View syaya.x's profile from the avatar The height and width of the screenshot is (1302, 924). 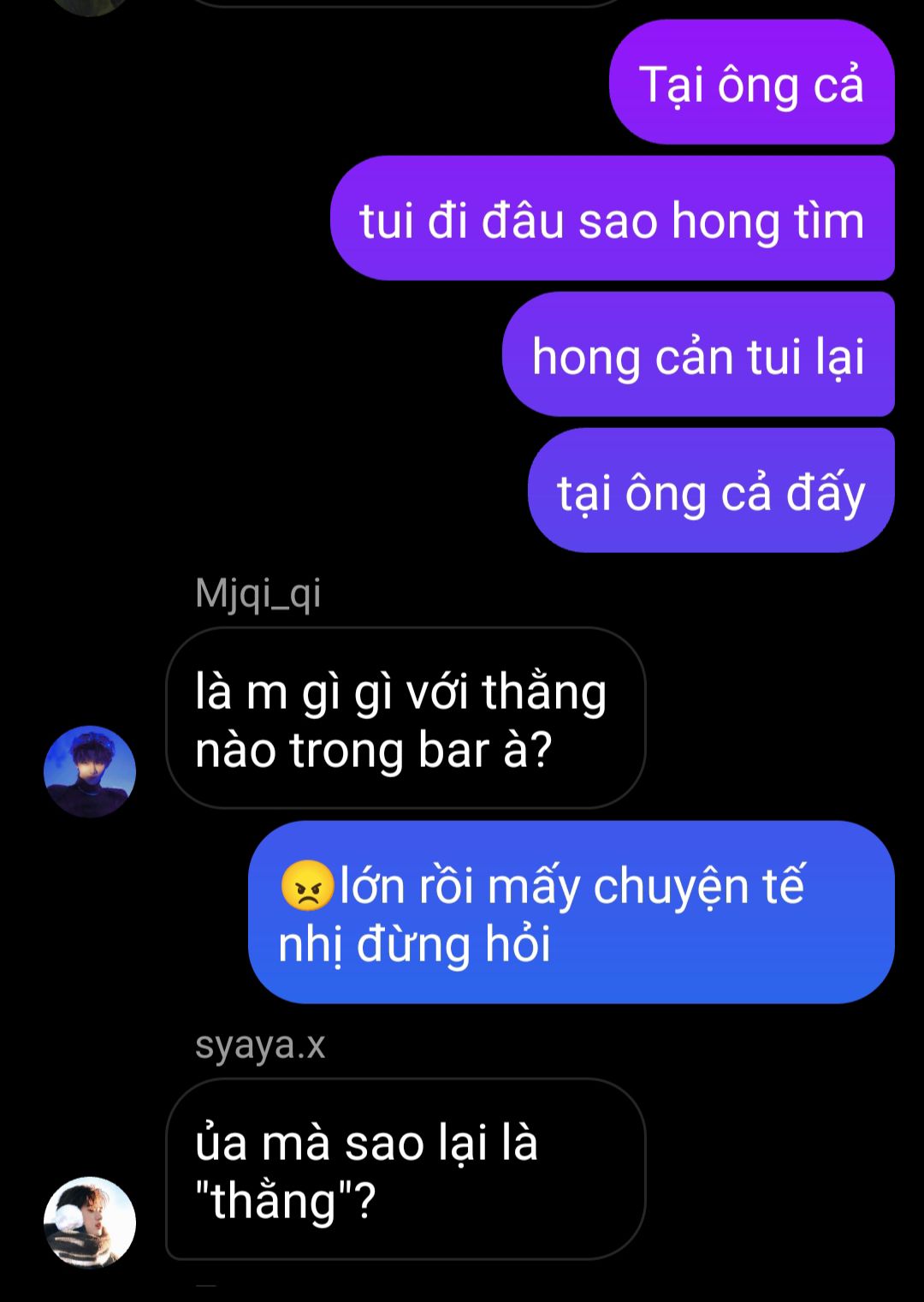[x=90, y=1222]
